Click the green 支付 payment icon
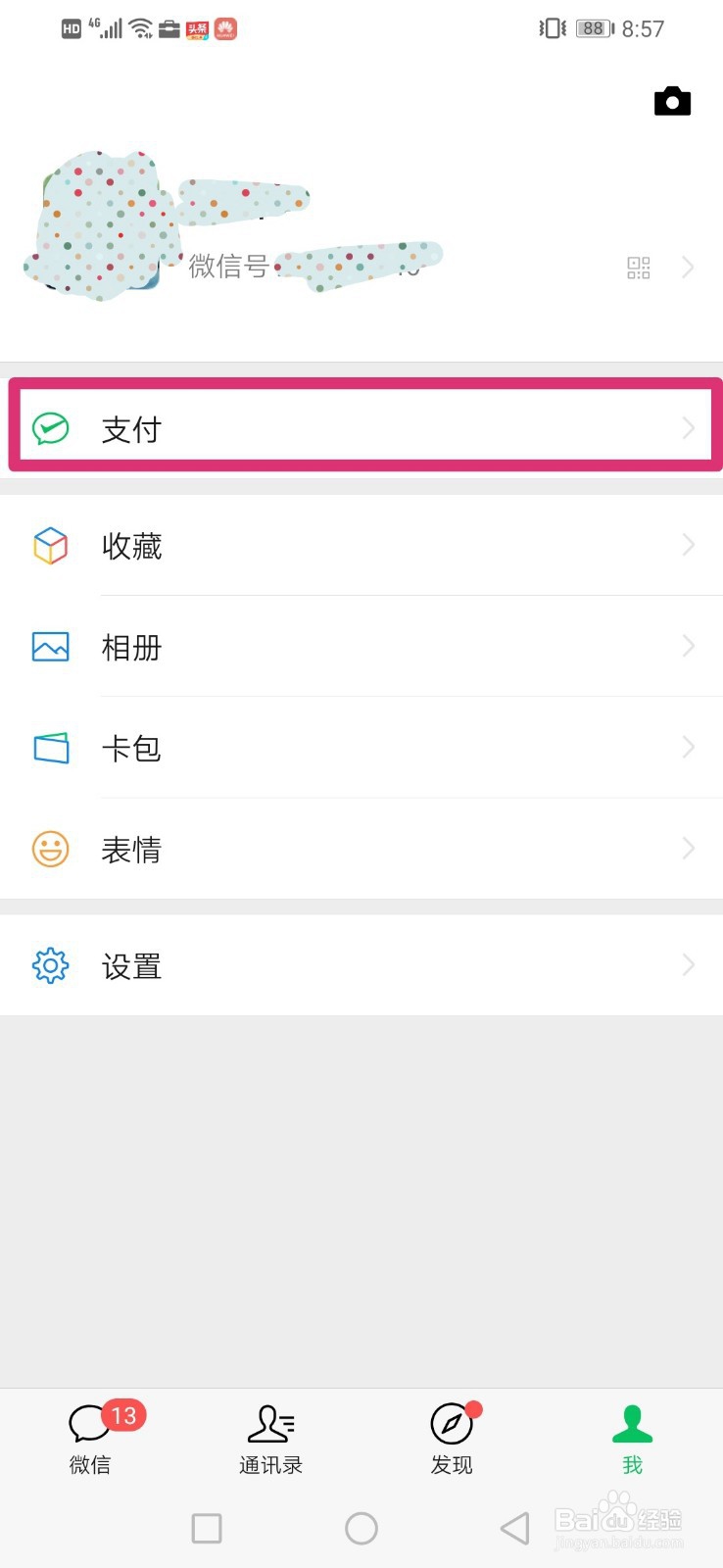723x1568 pixels. point(50,428)
